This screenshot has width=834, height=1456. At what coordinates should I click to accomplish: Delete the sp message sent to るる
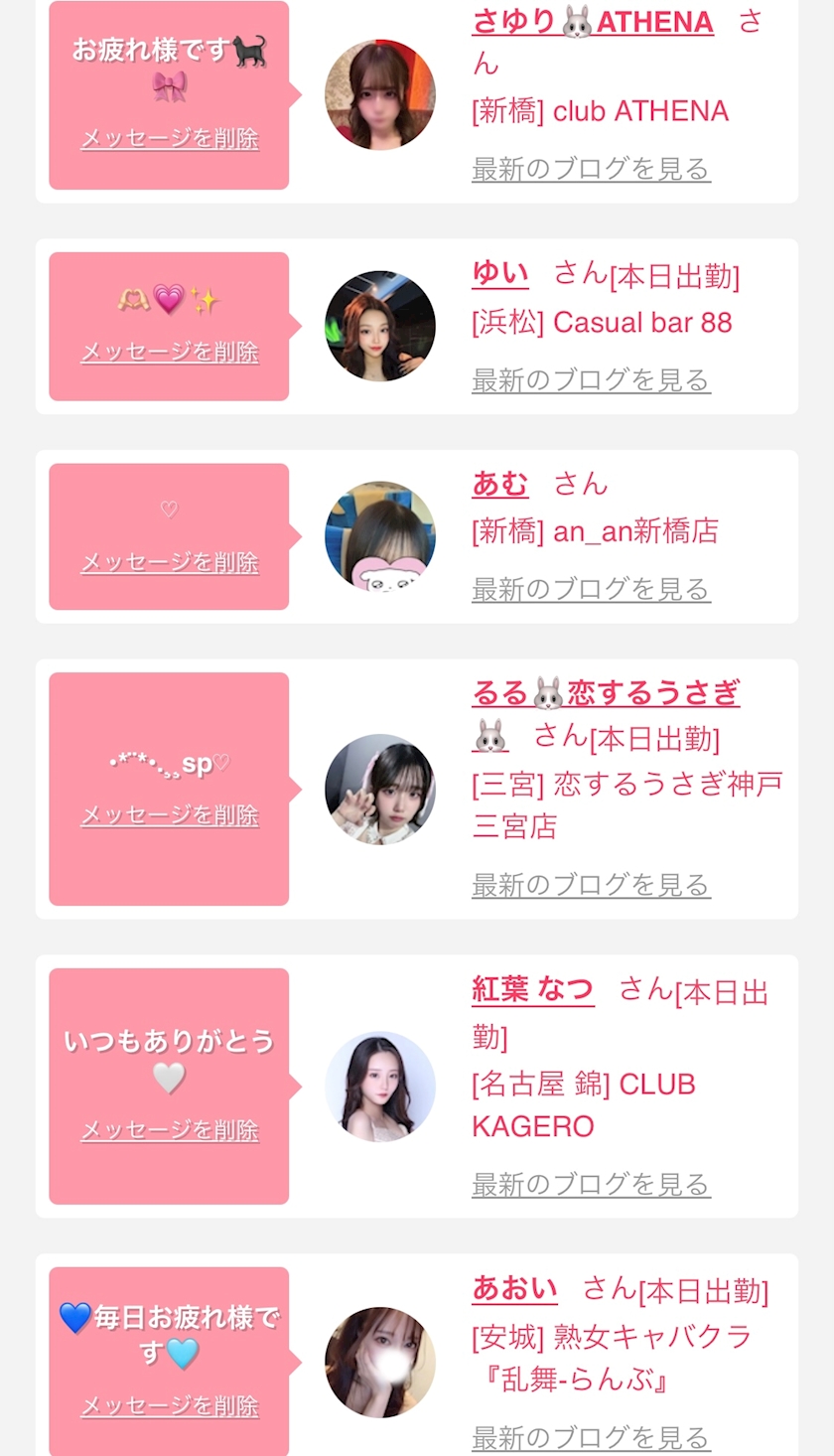(x=170, y=815)
